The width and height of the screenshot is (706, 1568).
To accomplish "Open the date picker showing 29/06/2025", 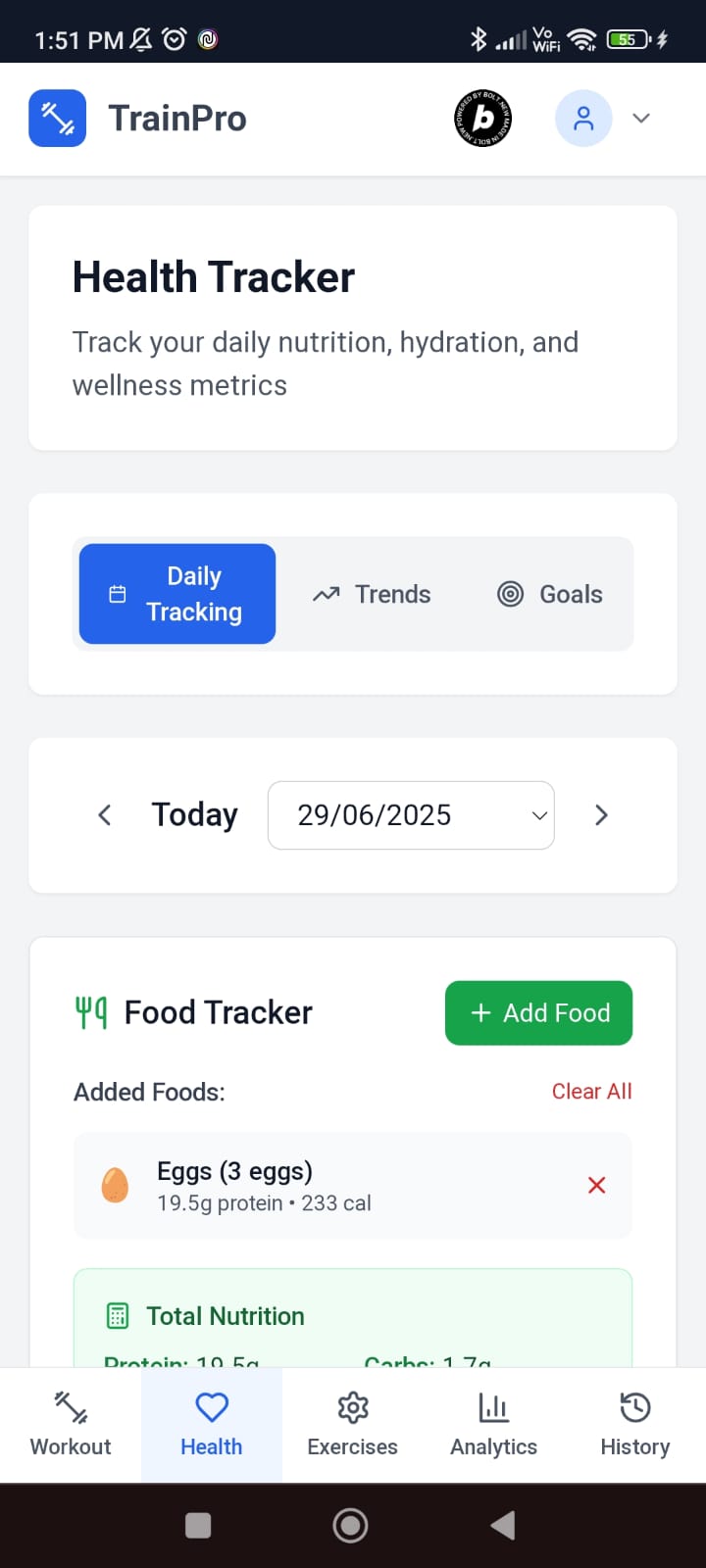I will coord(411,814).
